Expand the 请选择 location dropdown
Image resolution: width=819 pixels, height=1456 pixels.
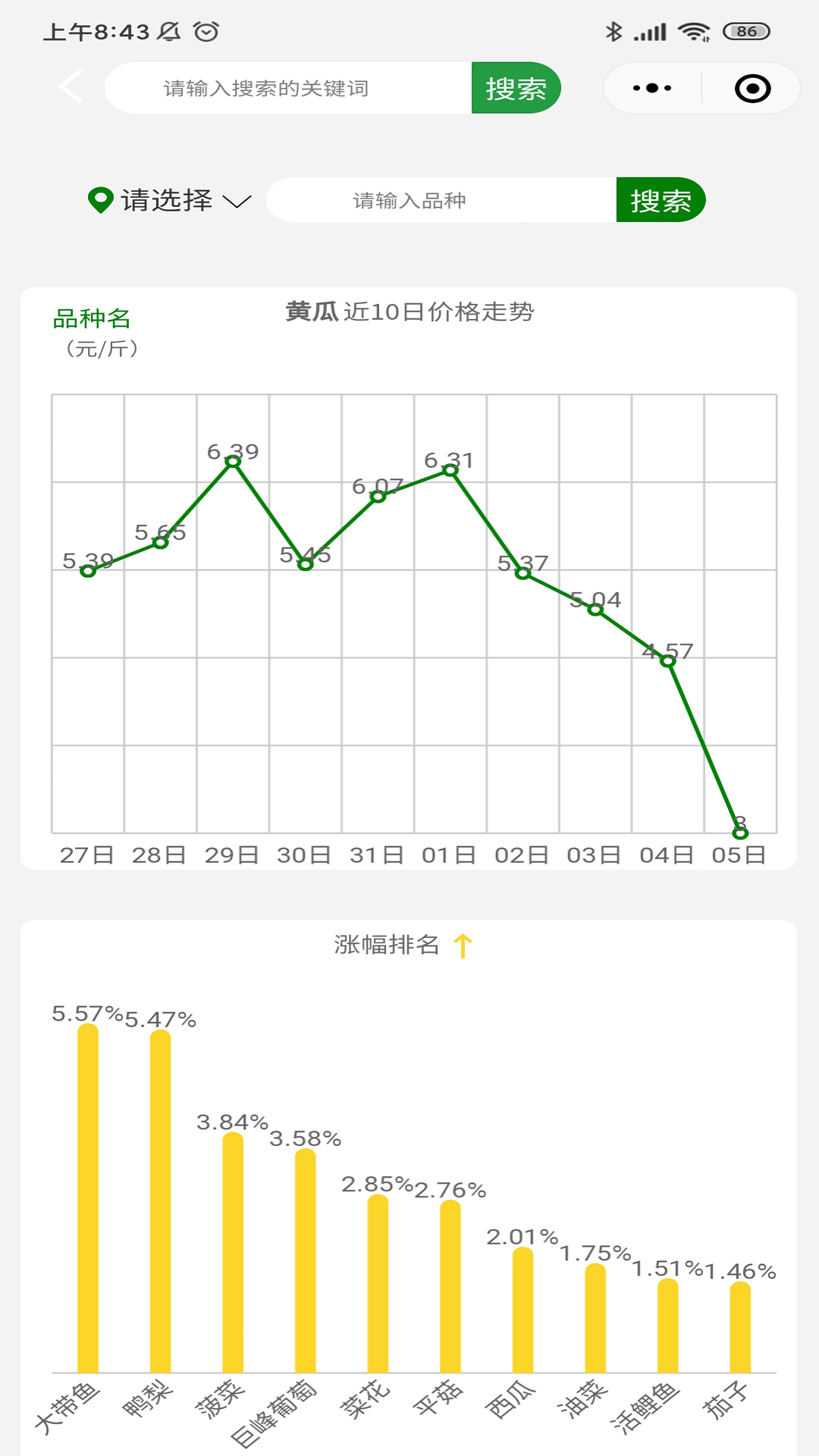point(169,200)
